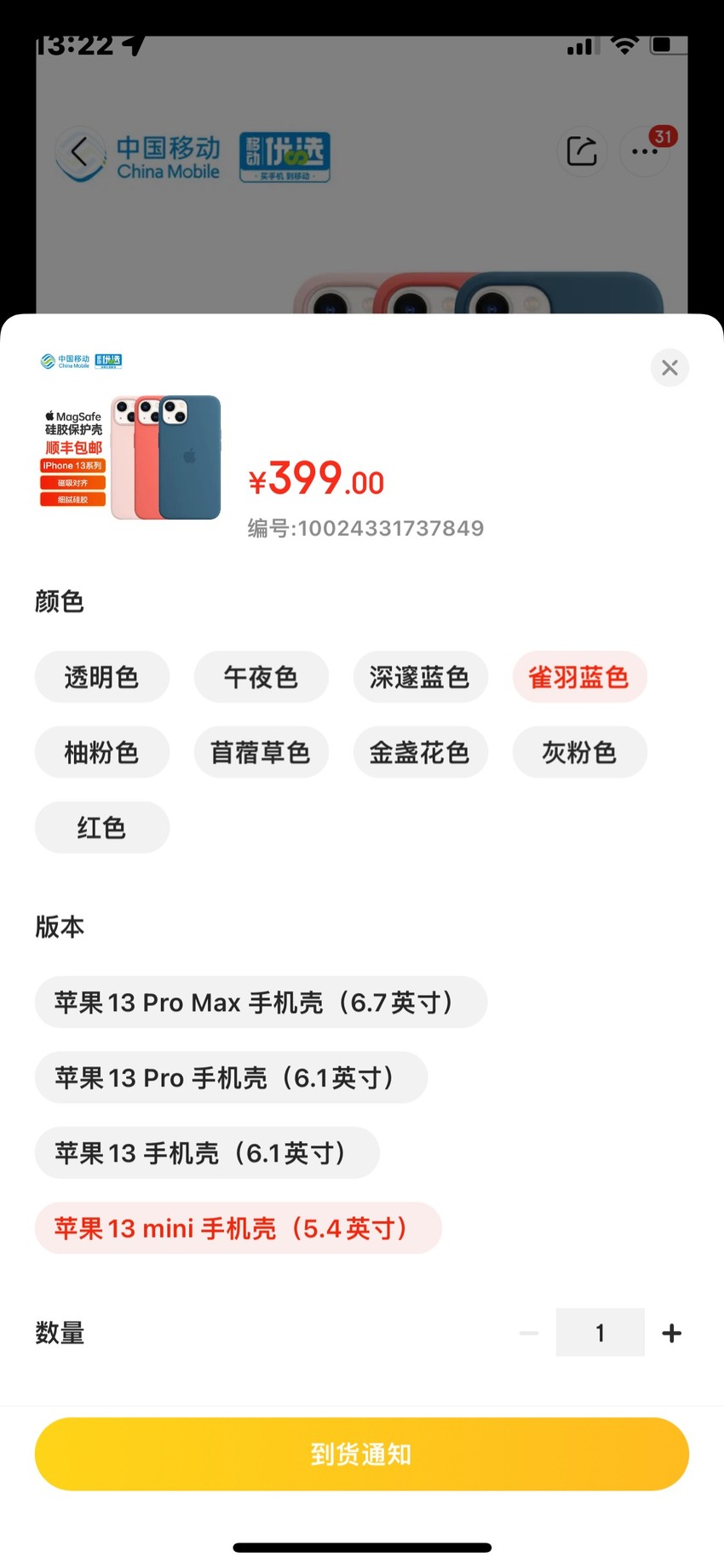Tap the 到货通知 restock notification button
The image size is (724, 1568).
[361, 1454]
